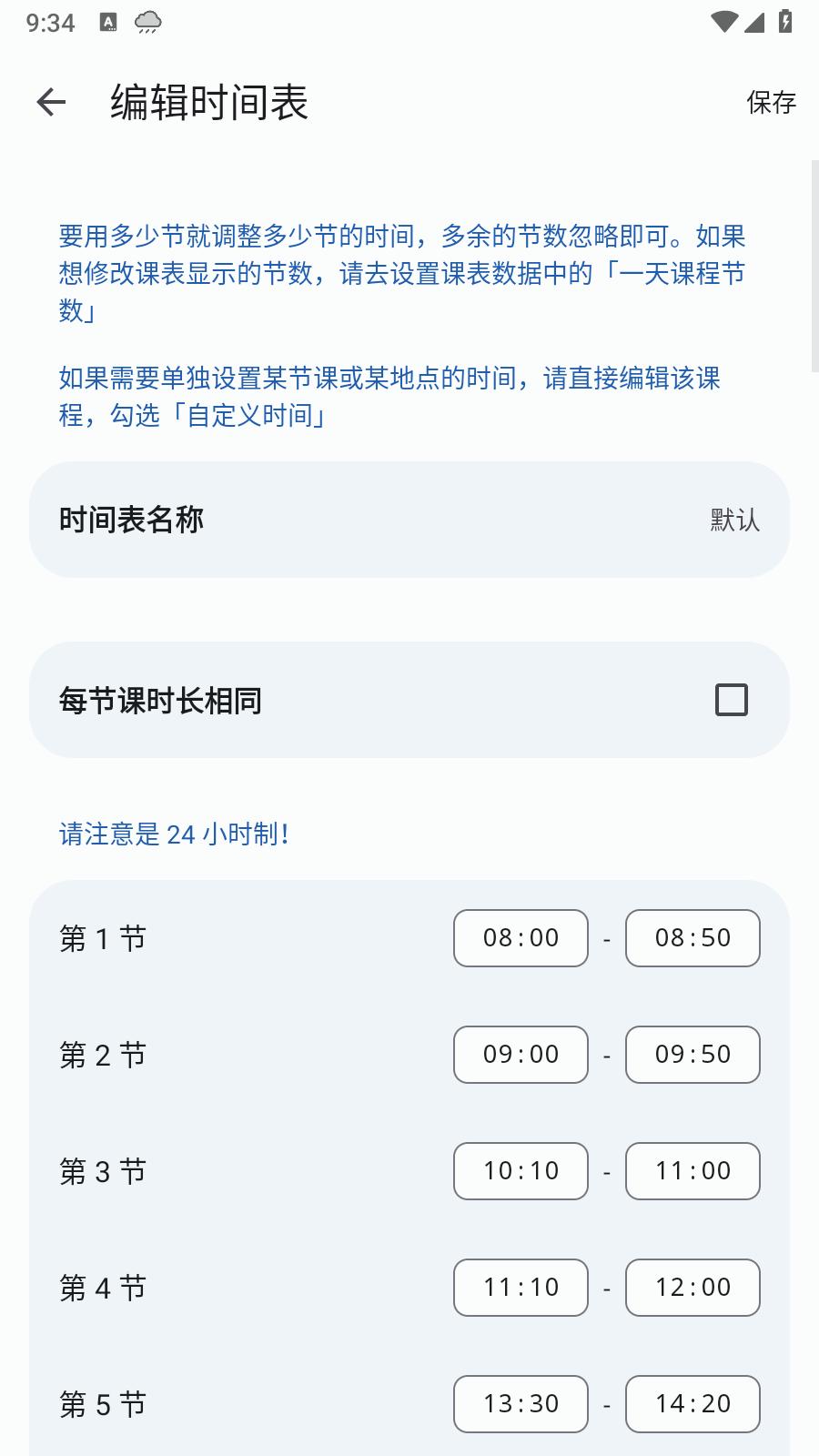Set 第 5 节 end time 14:20
Viewport: 819px width, 1456px height.
pos(693,1404)
